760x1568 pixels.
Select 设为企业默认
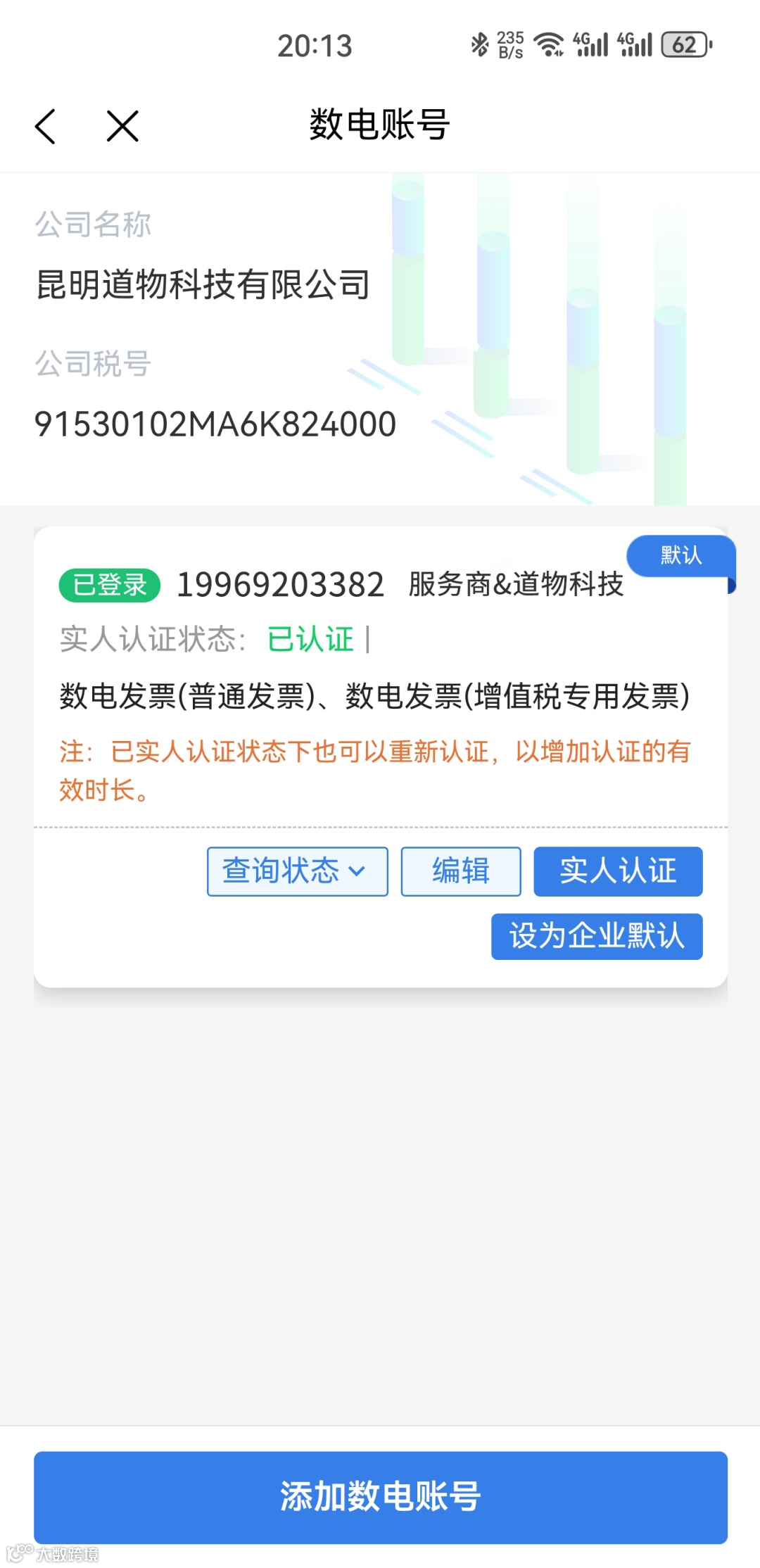coord(597,936)
